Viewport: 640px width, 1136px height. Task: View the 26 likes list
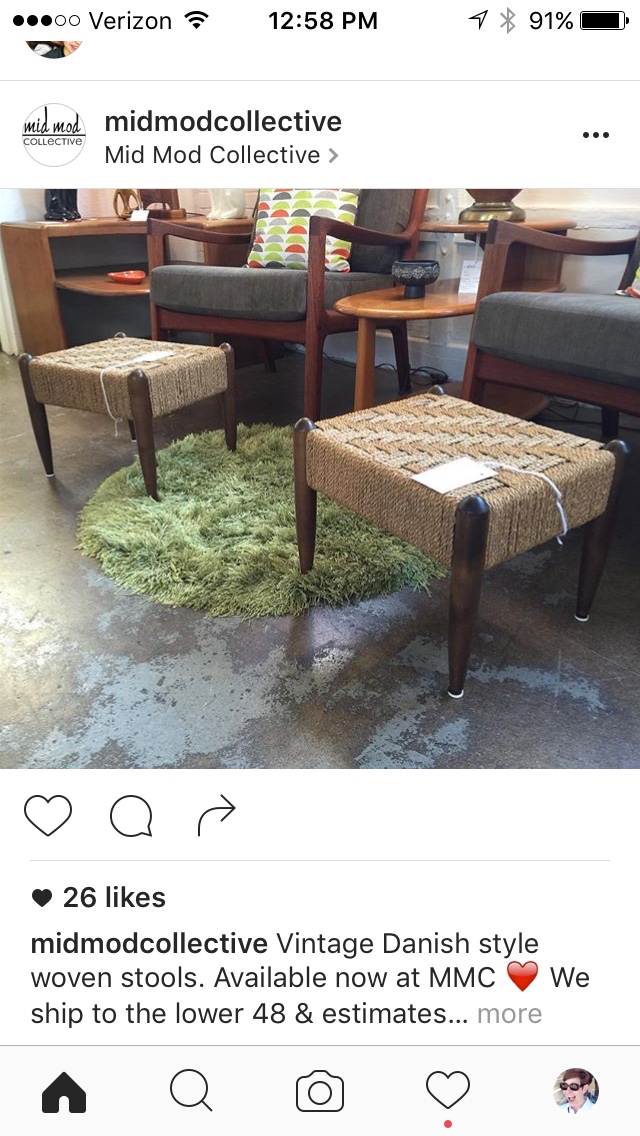tap(113, 897)
